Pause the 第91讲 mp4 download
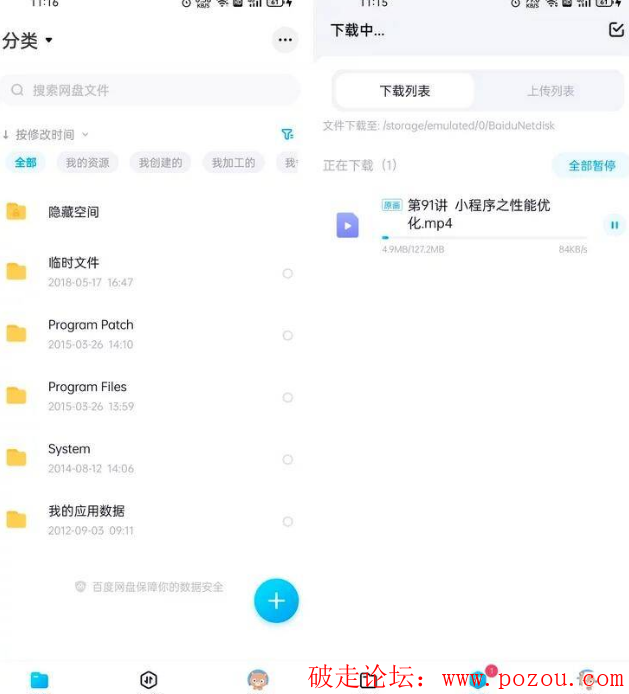Image resolution: width=629 pixels, height=694 pixels. (614, 226)
